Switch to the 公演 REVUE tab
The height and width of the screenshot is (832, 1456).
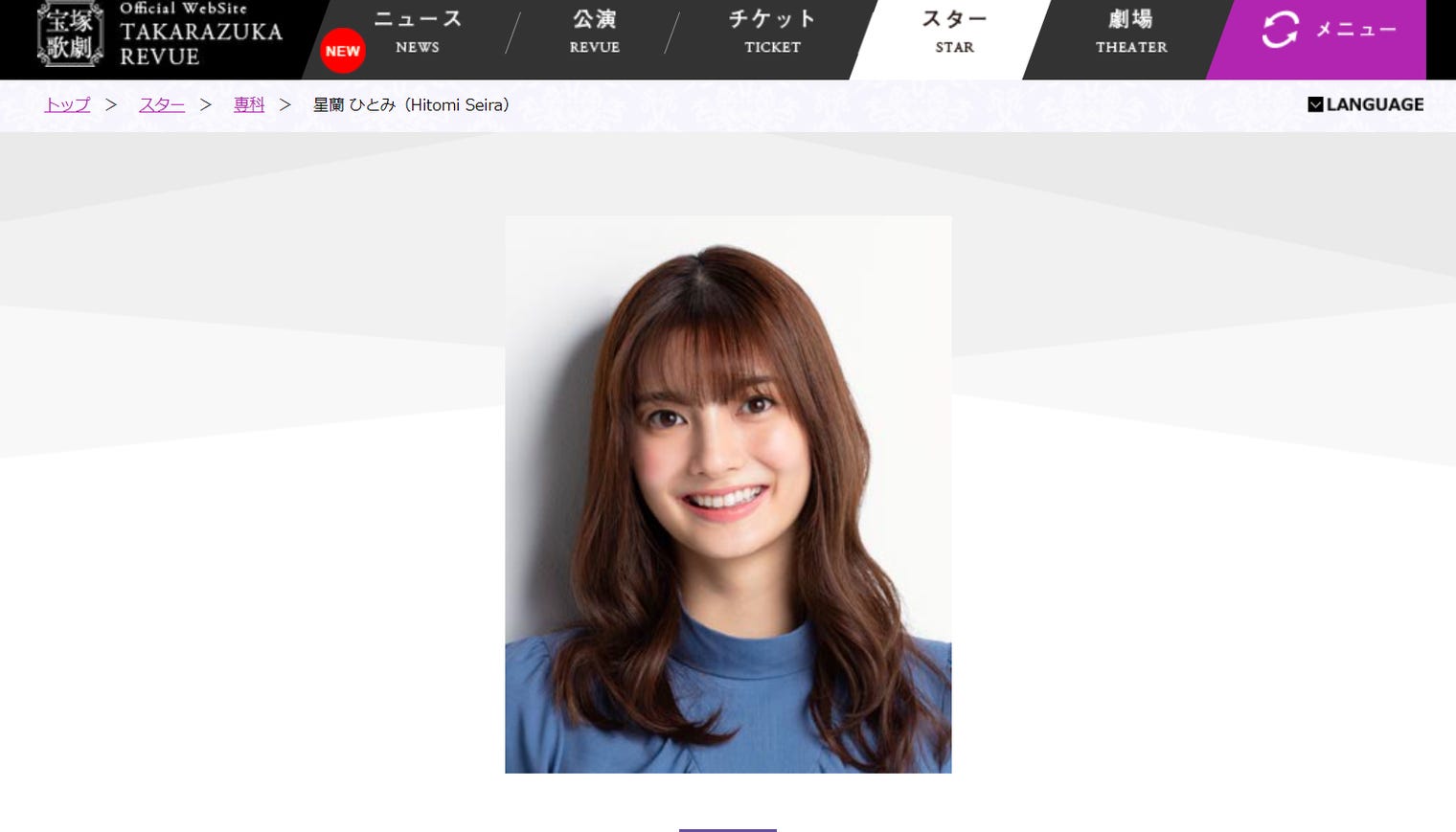(x=594, y=32)
